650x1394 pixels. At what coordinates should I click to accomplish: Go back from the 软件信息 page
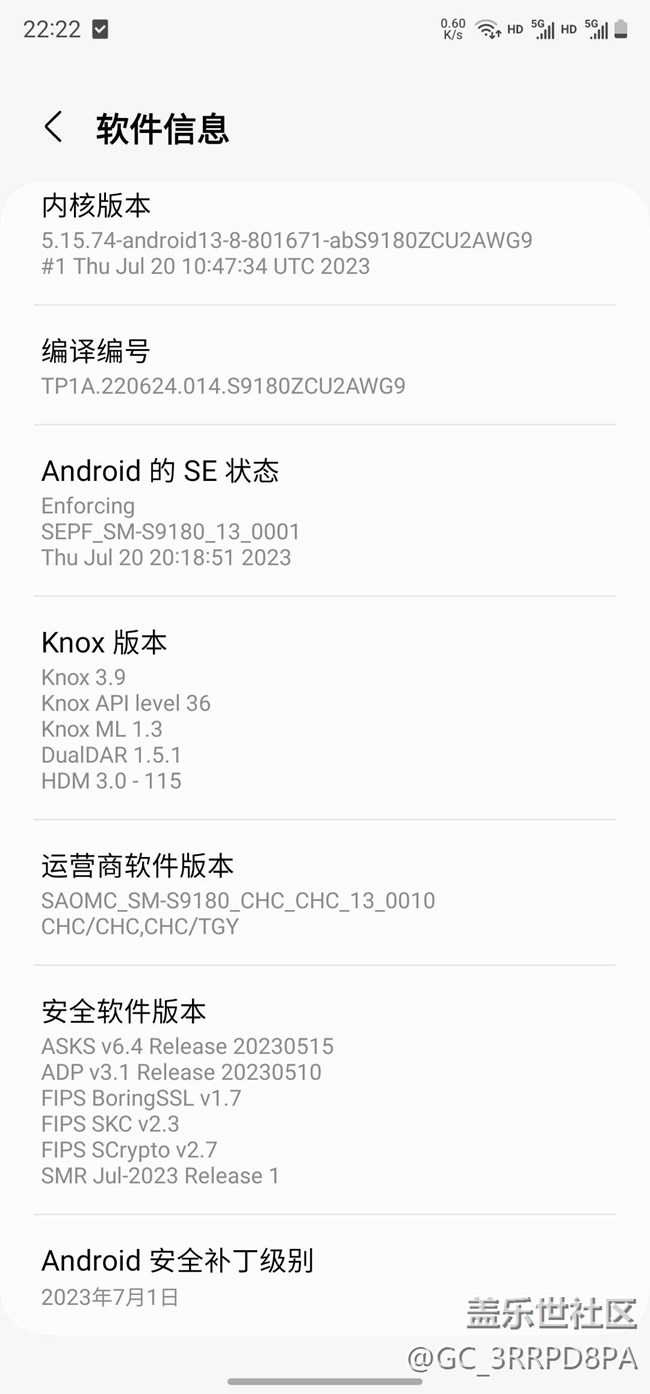click(54, 128)
